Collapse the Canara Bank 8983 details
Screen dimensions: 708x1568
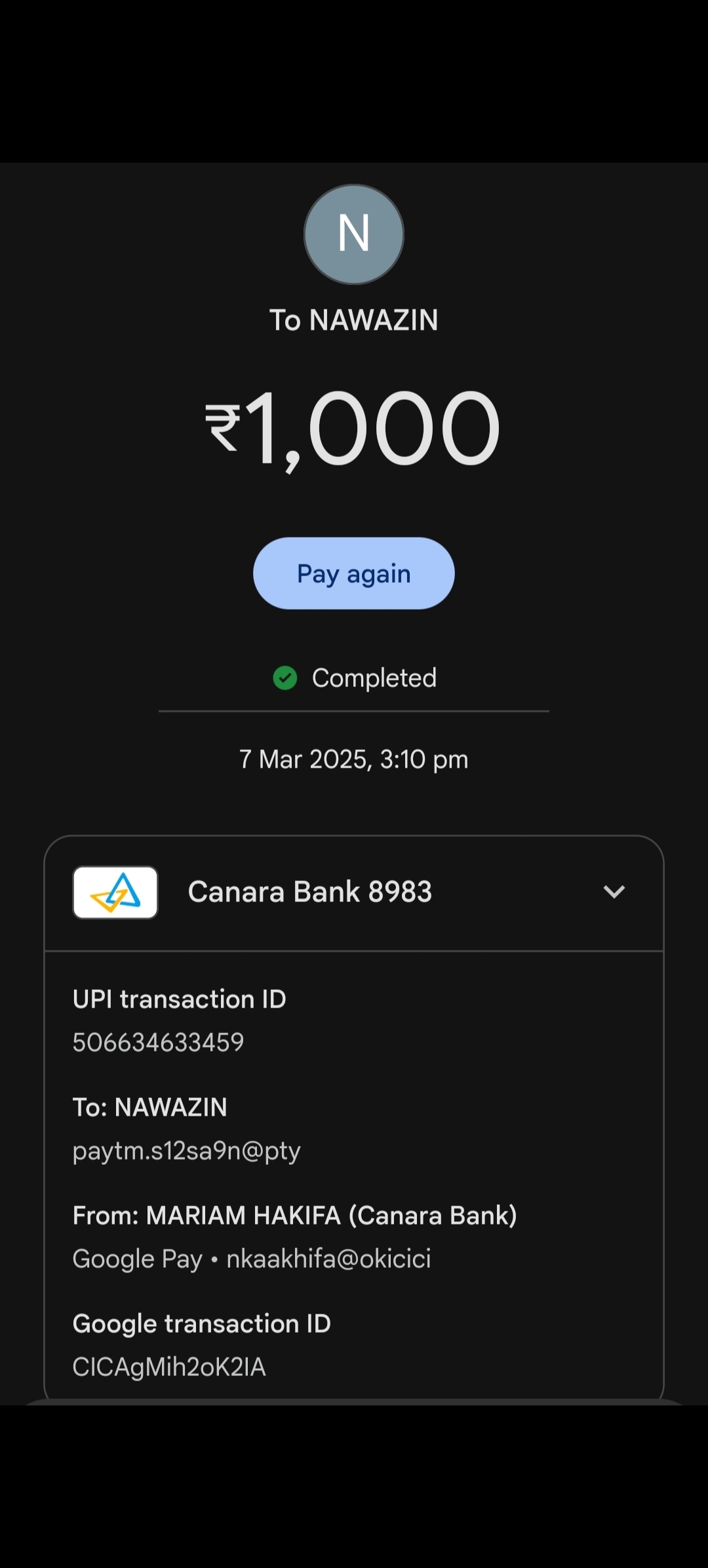pyautogui.click(x=614, y=892)
